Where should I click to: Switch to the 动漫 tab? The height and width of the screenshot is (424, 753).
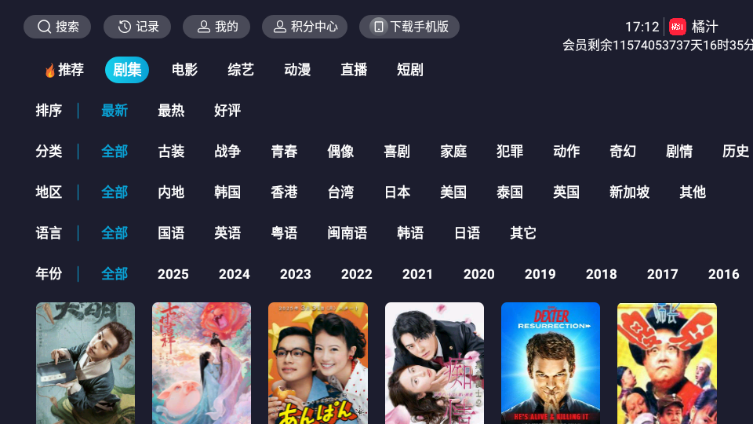tap(298, 70)
